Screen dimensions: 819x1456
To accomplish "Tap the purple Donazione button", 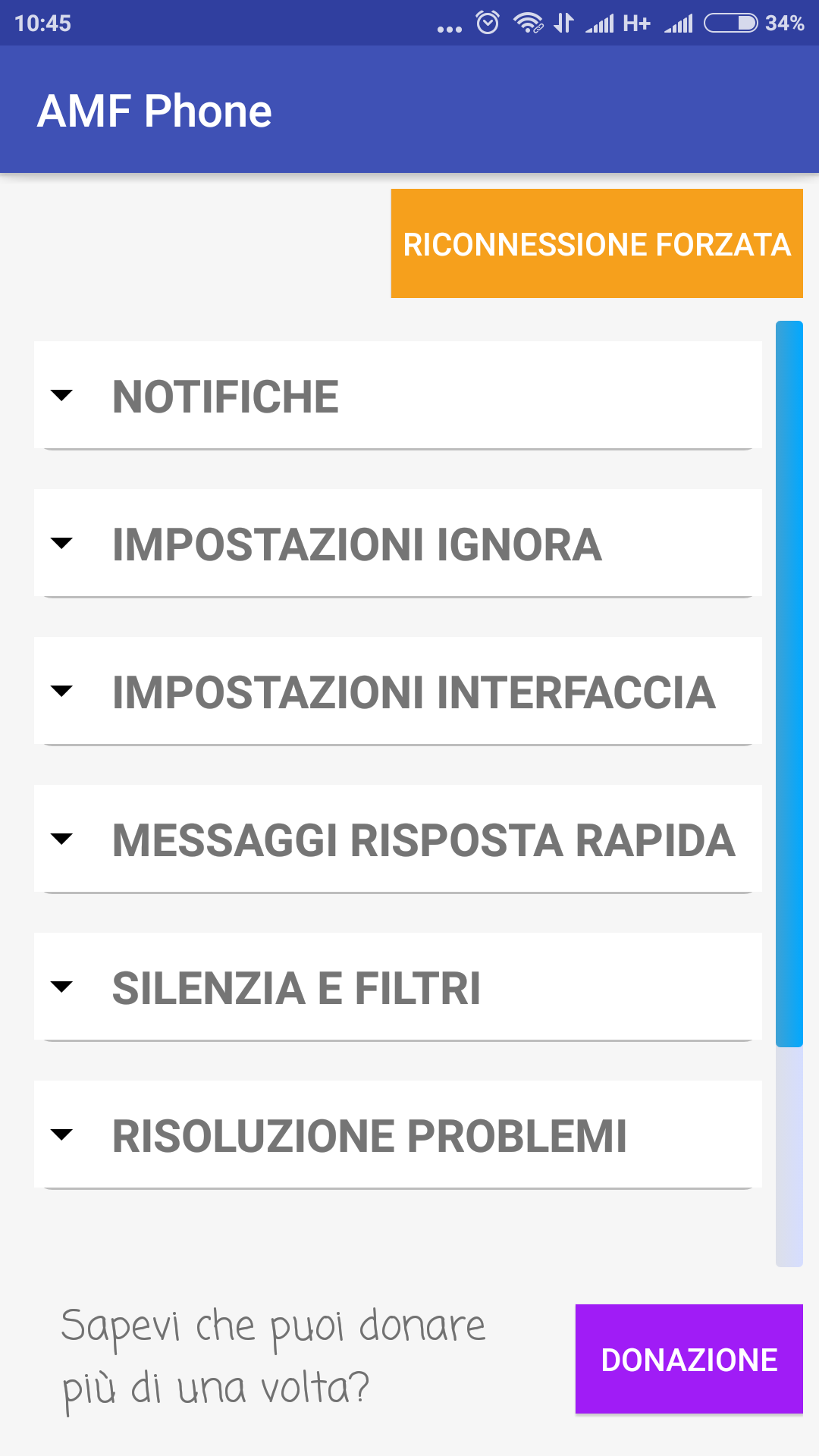I will point(689,1359).
